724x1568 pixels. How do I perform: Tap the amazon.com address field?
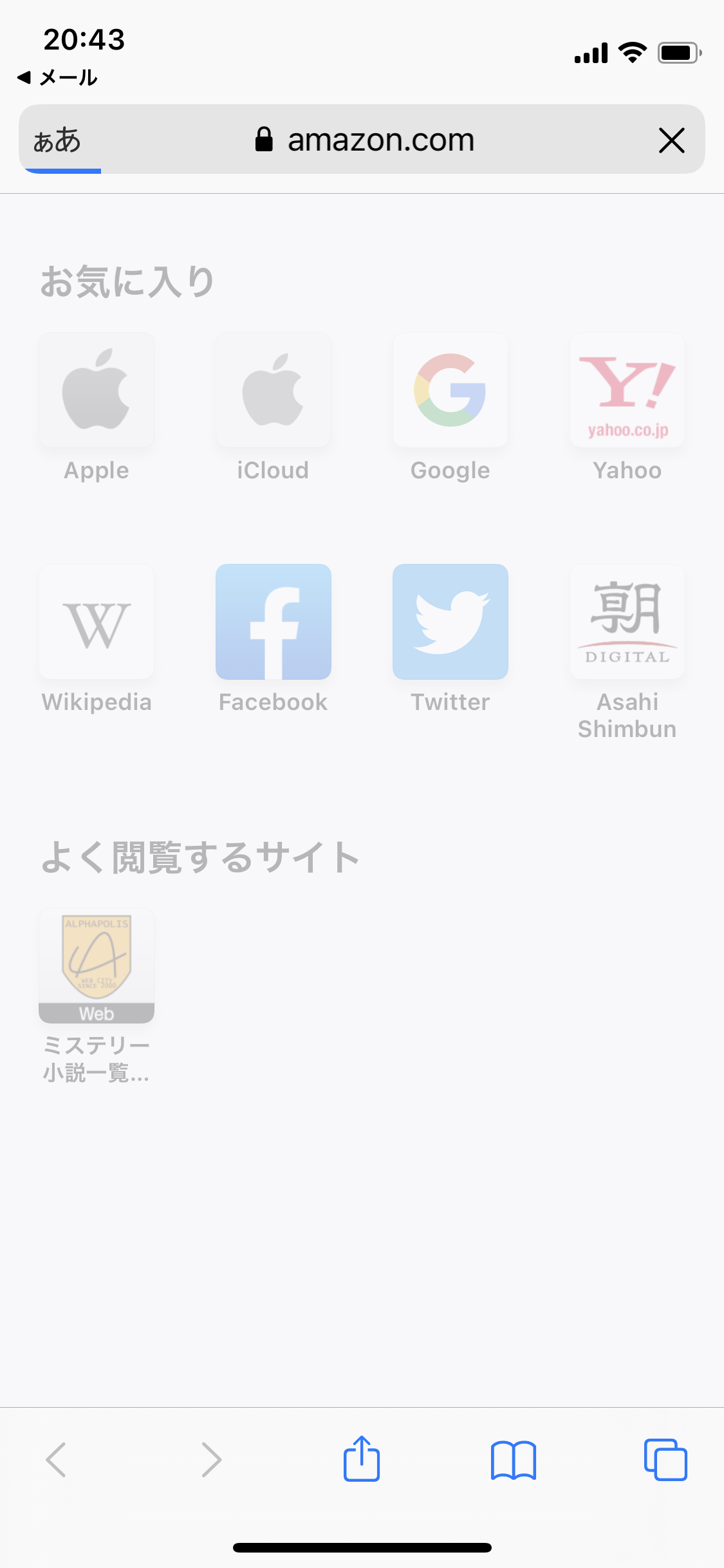(365, 140)
